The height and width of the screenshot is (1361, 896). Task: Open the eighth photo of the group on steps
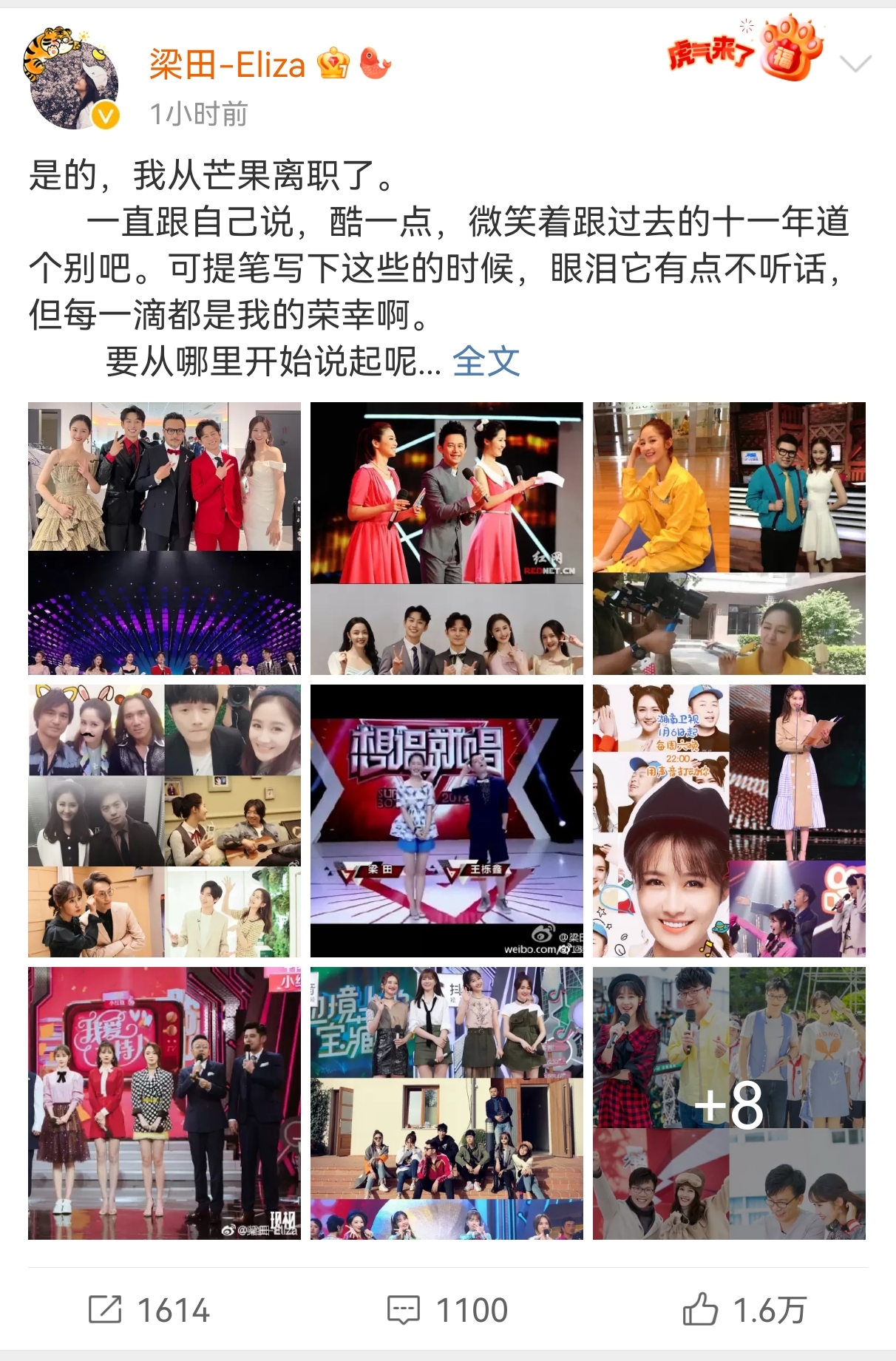447,1103
